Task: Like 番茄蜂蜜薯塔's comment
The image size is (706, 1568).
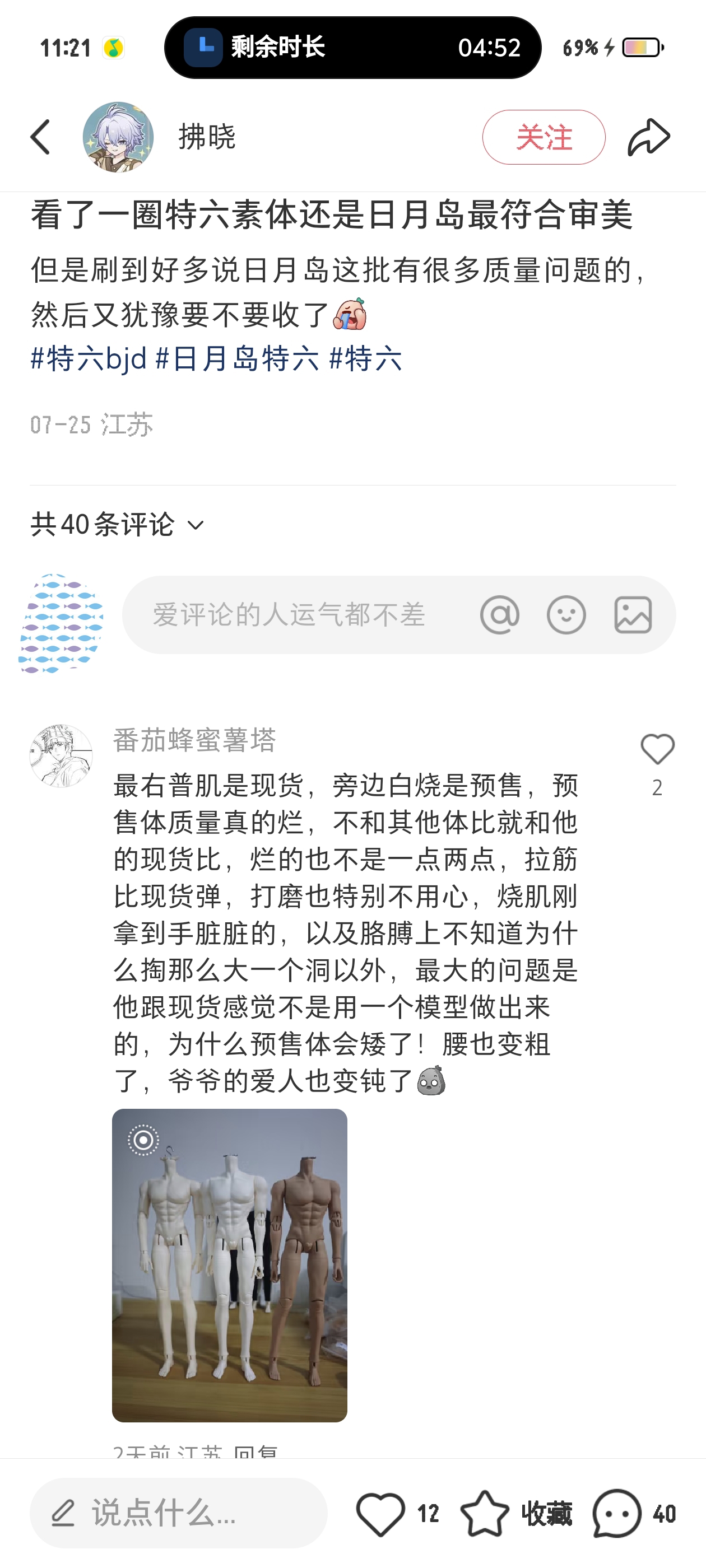Action: (x=657, y=749)
